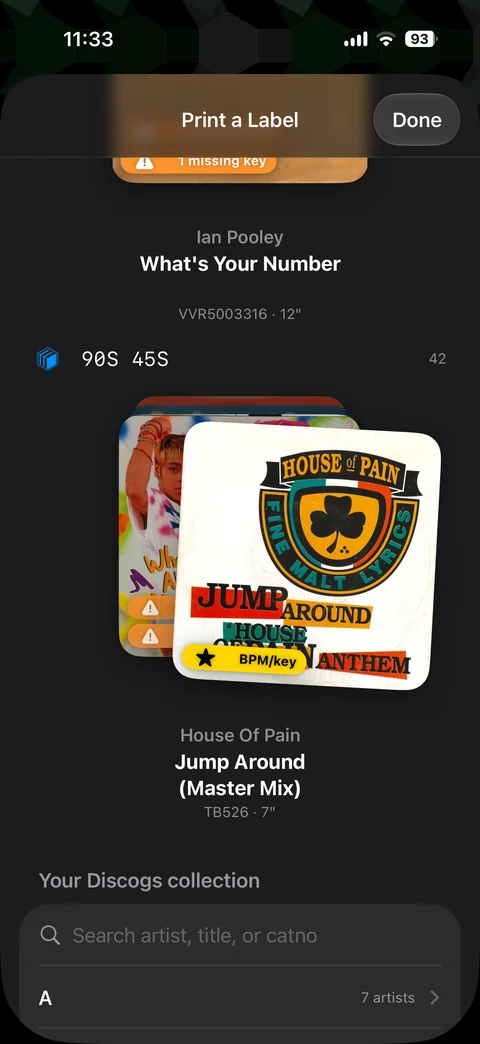Open the Jump Around record cover

(x=307, y=556)
